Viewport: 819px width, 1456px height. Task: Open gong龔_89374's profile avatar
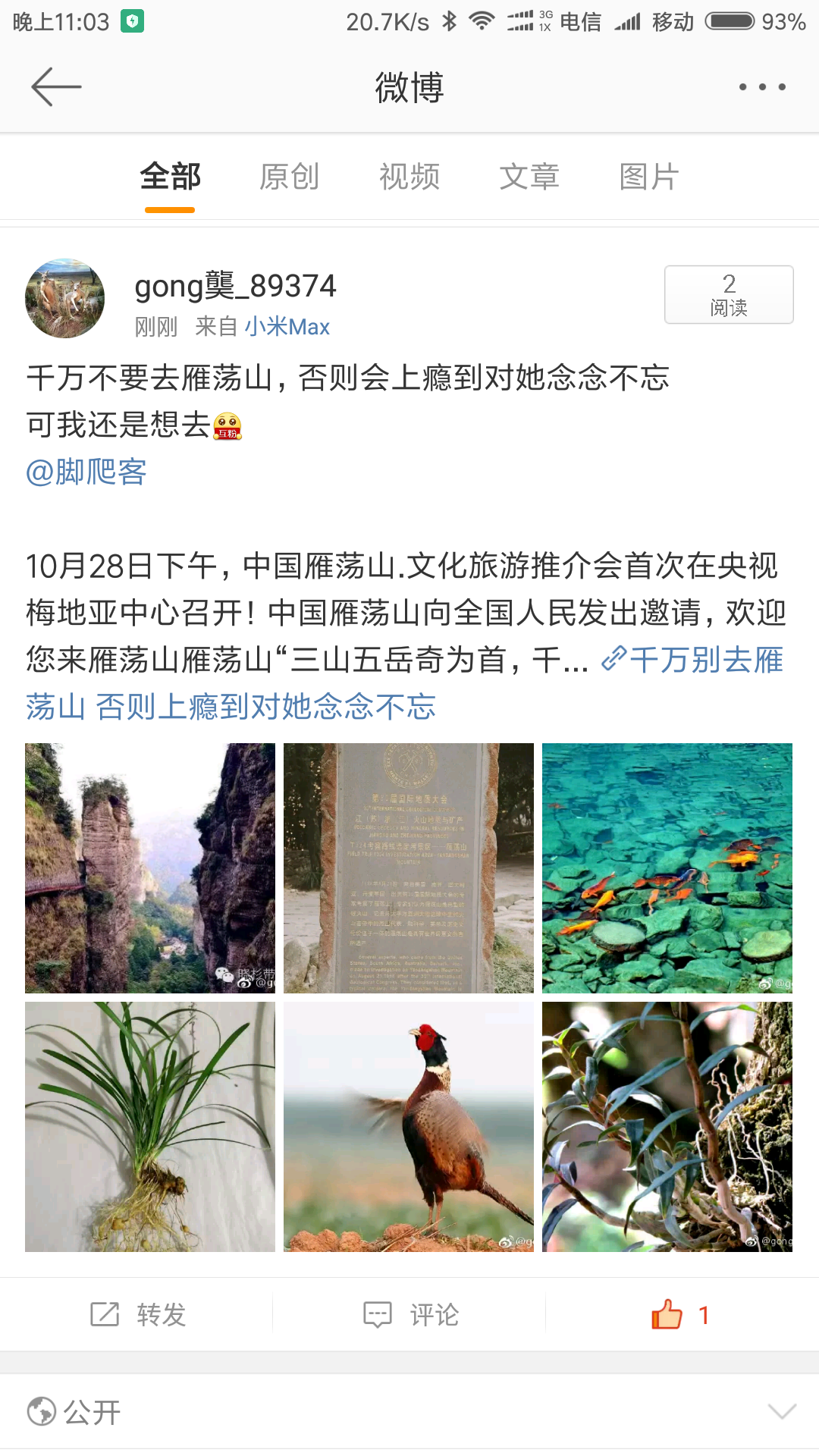pos(65,298)
